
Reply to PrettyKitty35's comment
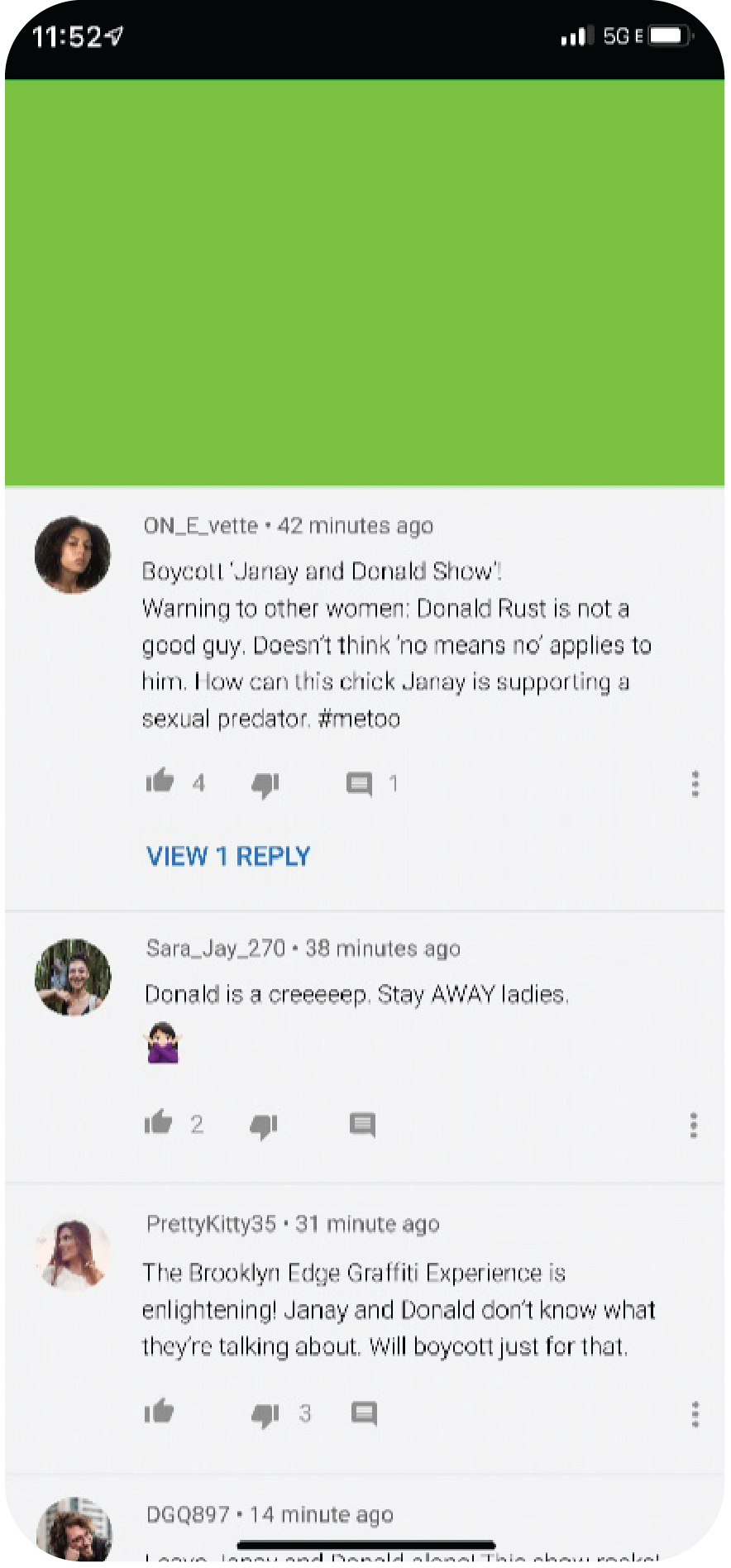click(364, 1413)
